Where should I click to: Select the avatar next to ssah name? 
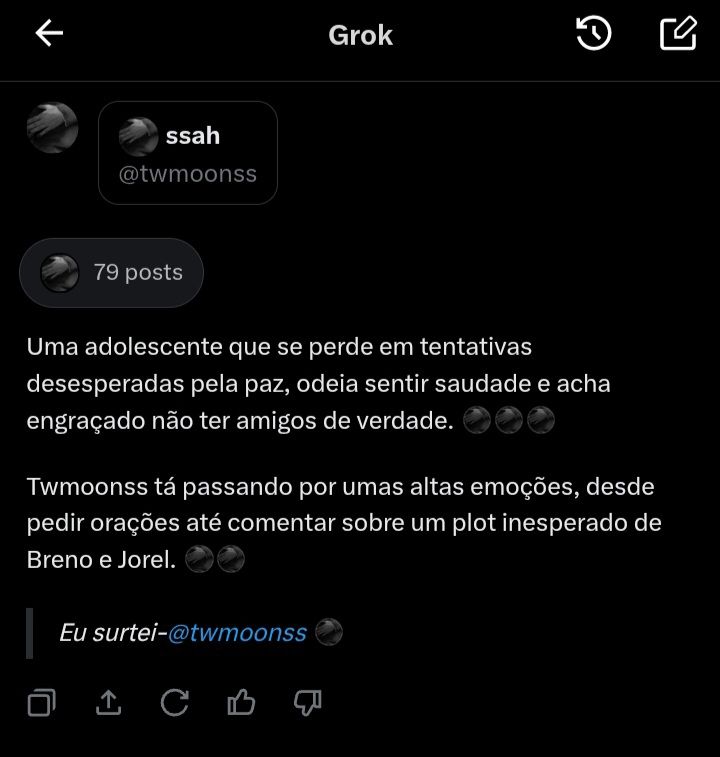pos(137,137)
